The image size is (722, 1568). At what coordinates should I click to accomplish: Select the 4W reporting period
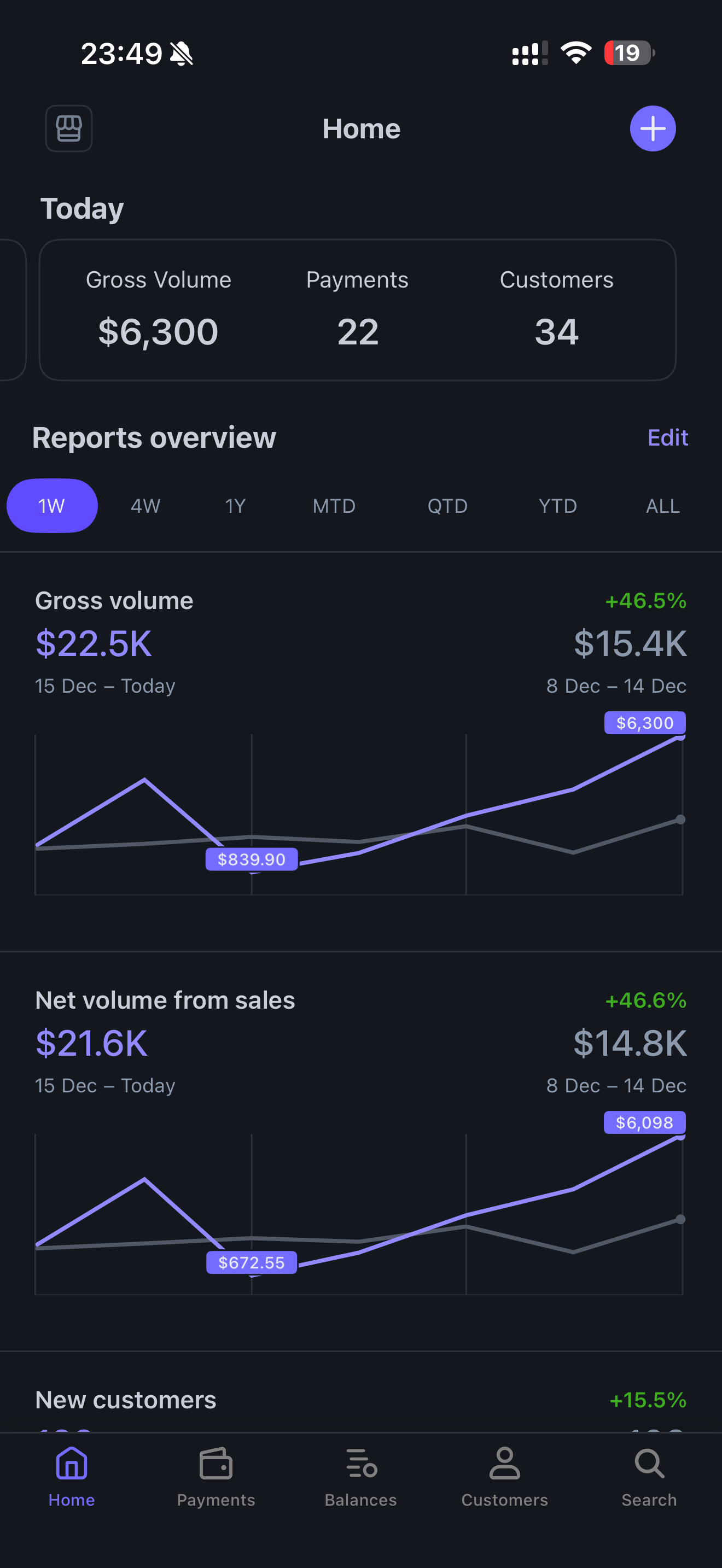click(x=145, y=505)
